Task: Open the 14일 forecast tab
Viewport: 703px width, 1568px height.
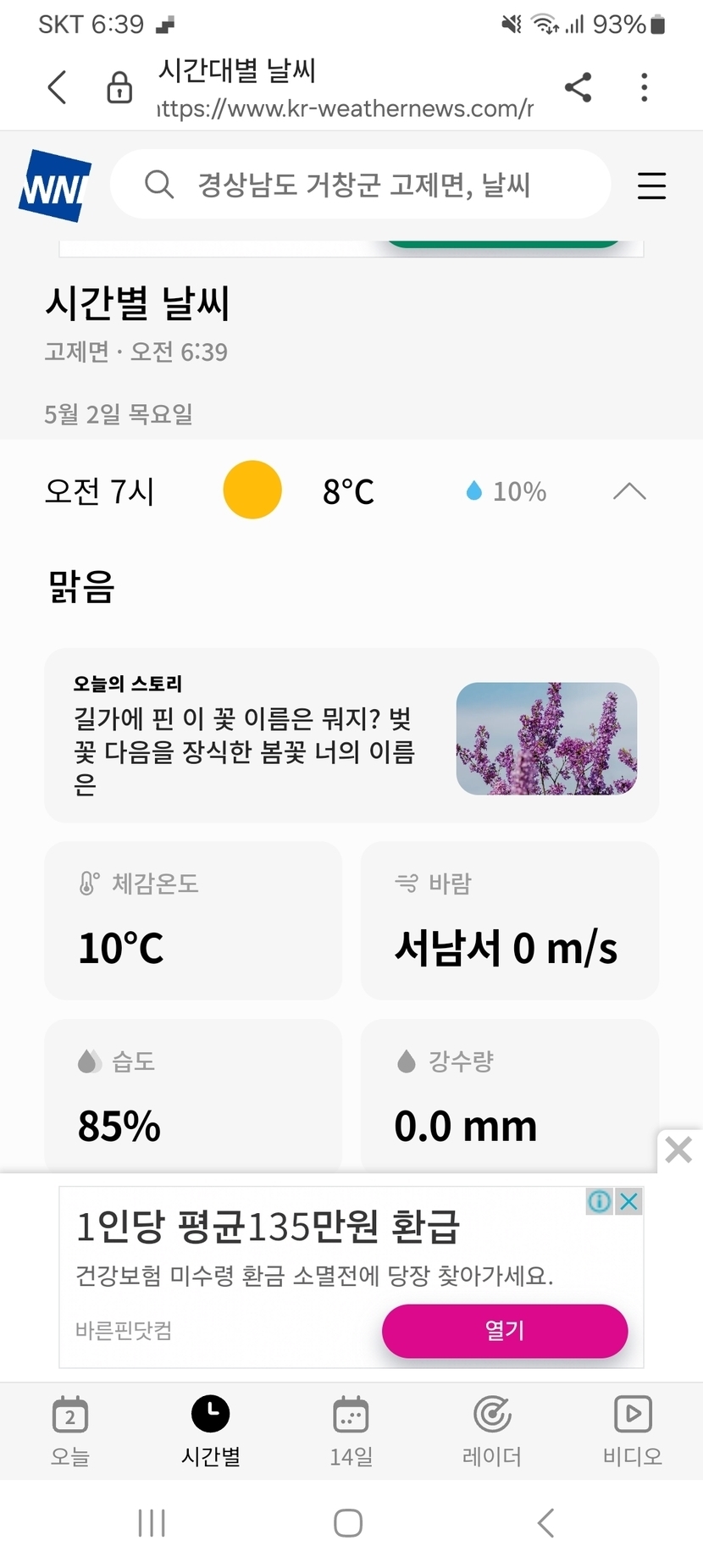Action: 351,1431
